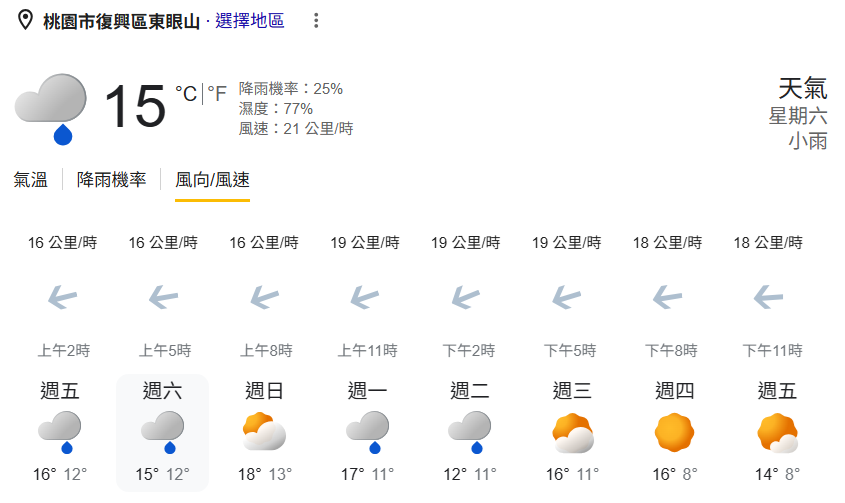Choose the 週二 forecast

point(470,432)
